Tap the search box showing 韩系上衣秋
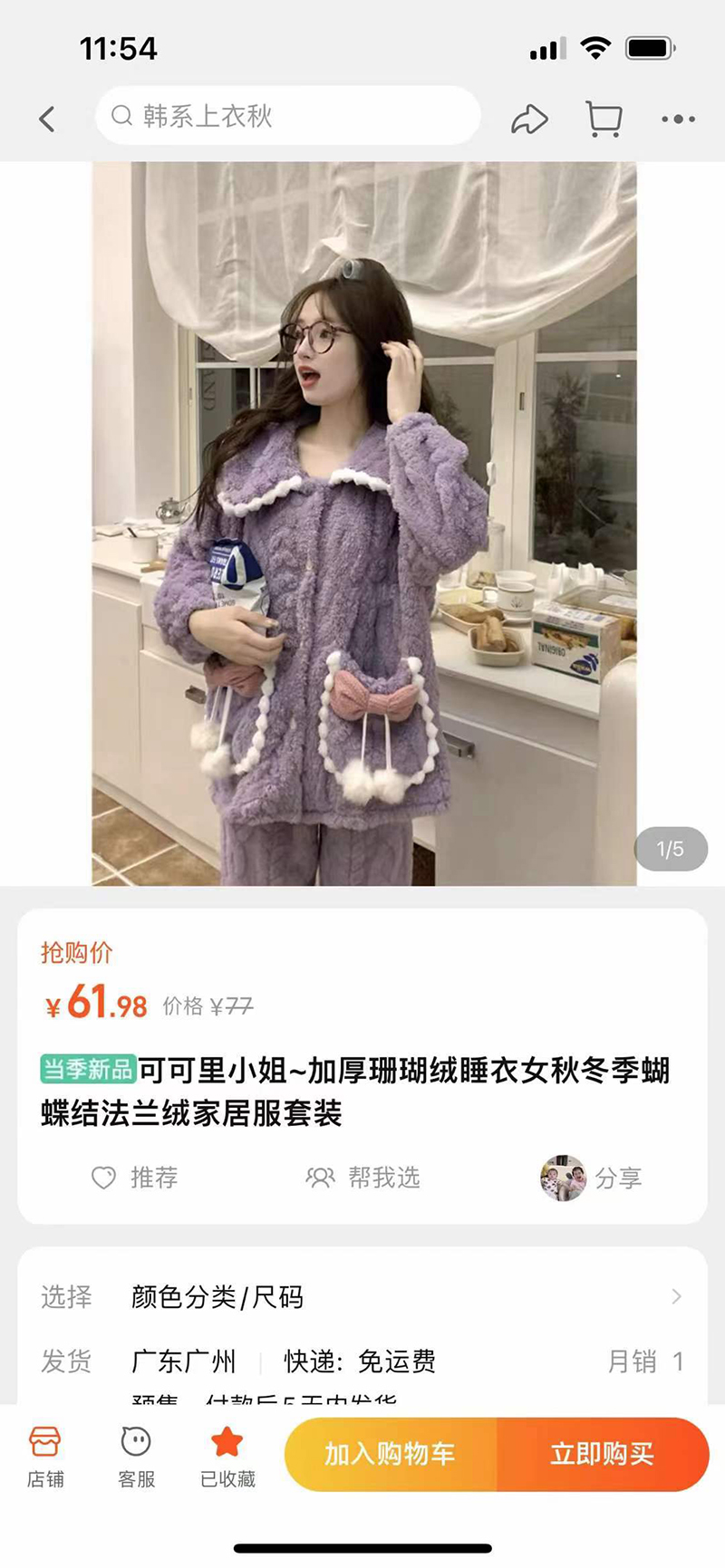Viewport: 725px width, 1568px height. pyautogui.click(x=288, y=116)
